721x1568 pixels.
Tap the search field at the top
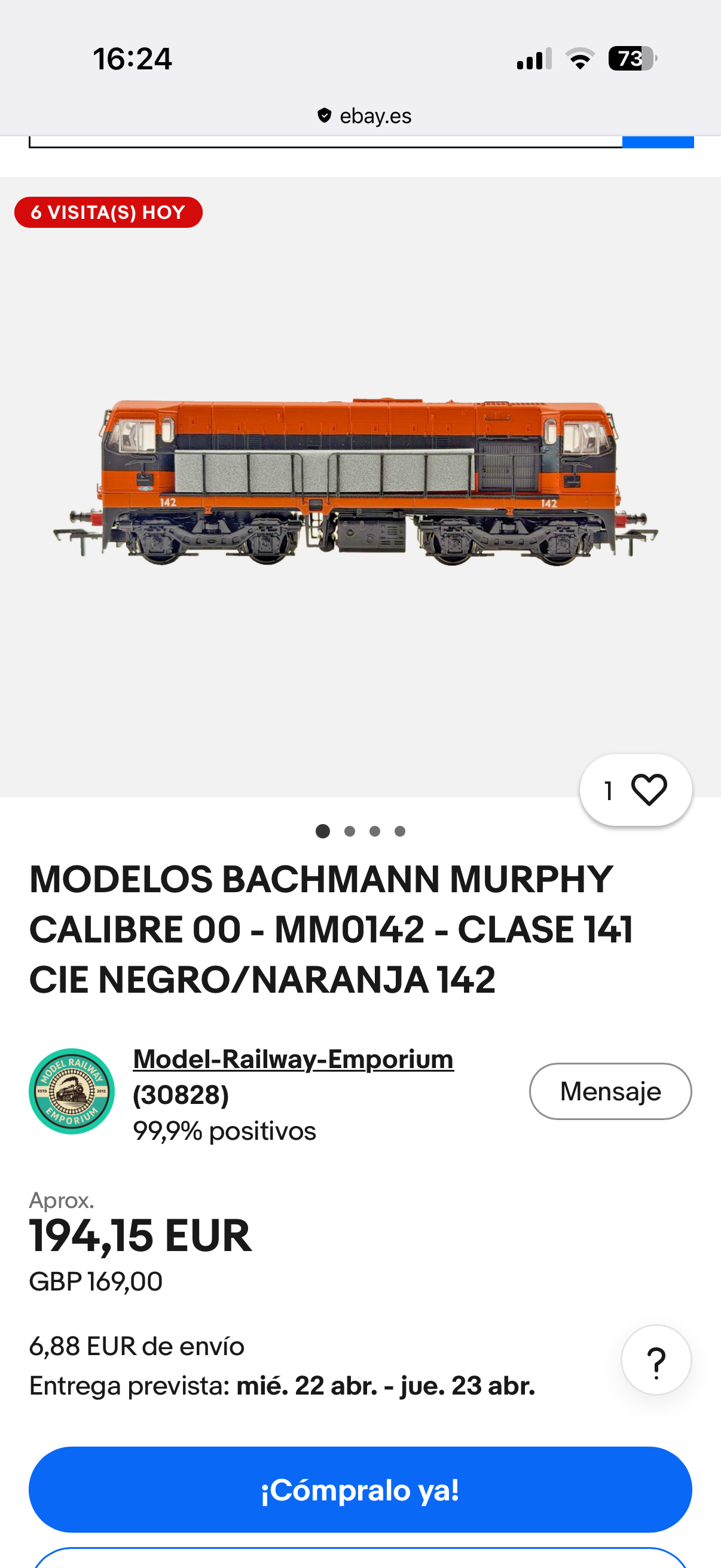point(325,142)
